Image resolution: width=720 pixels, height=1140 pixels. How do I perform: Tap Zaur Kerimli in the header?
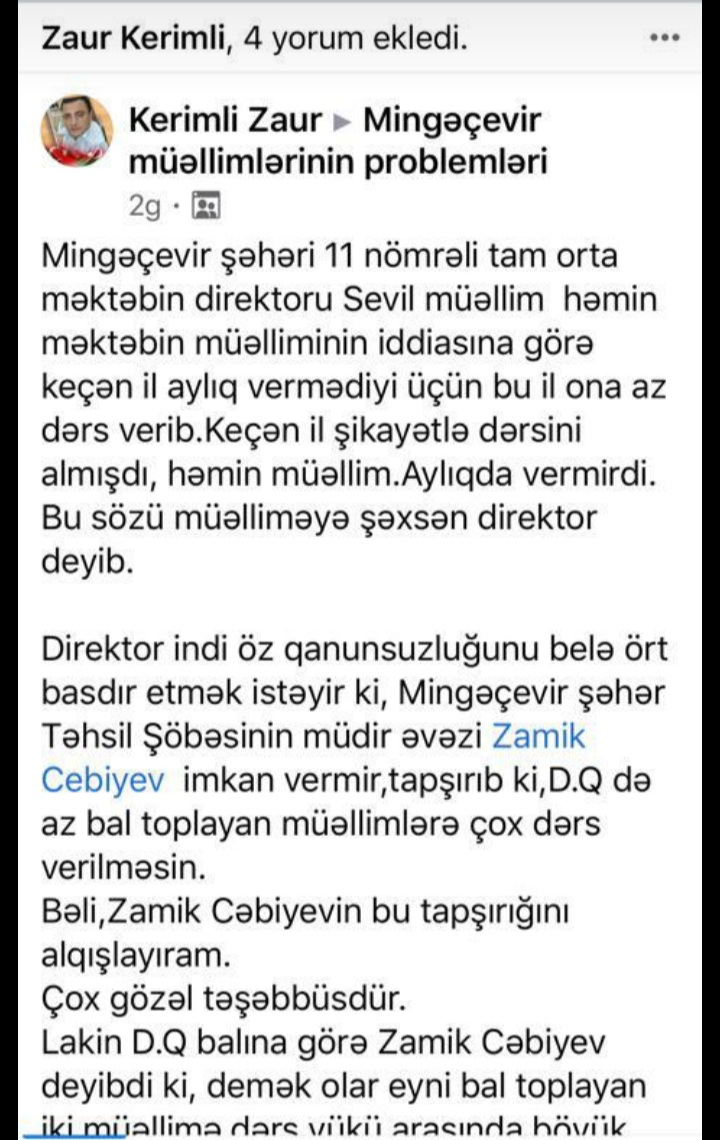(x=135, y=39)
